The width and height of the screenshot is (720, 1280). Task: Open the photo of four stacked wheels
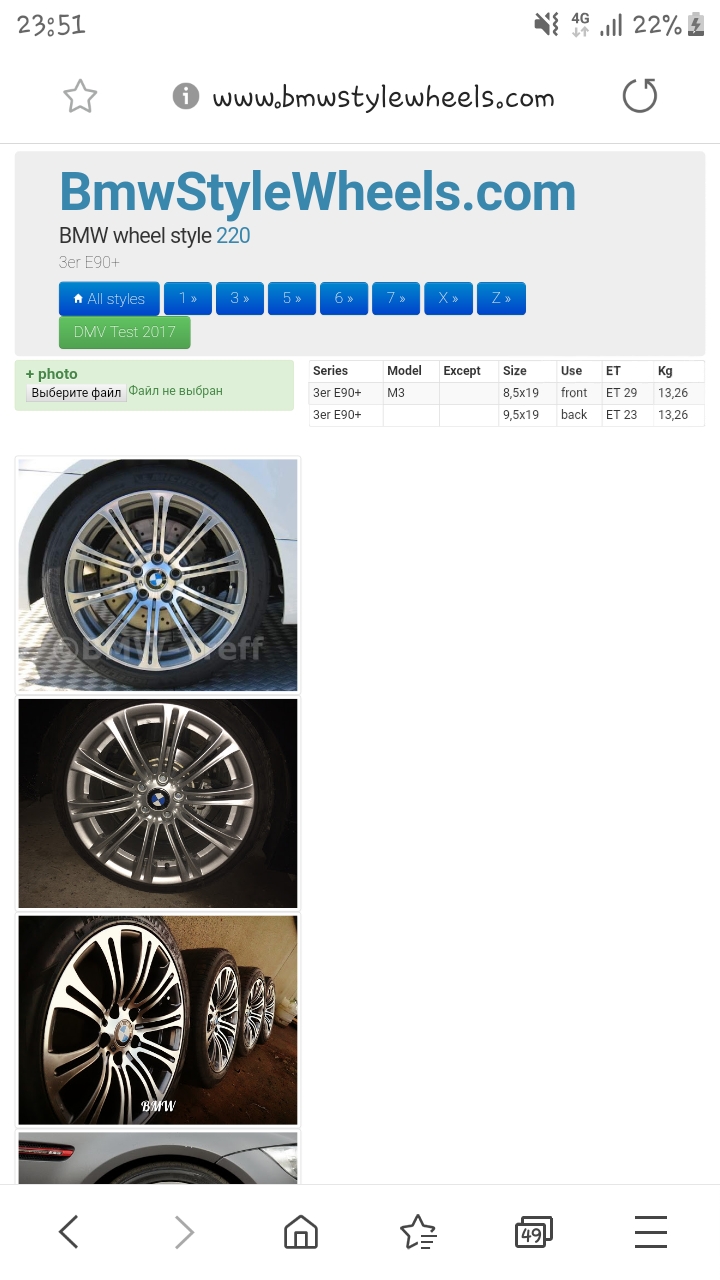pyautogui.click(x=158, y=1020)
